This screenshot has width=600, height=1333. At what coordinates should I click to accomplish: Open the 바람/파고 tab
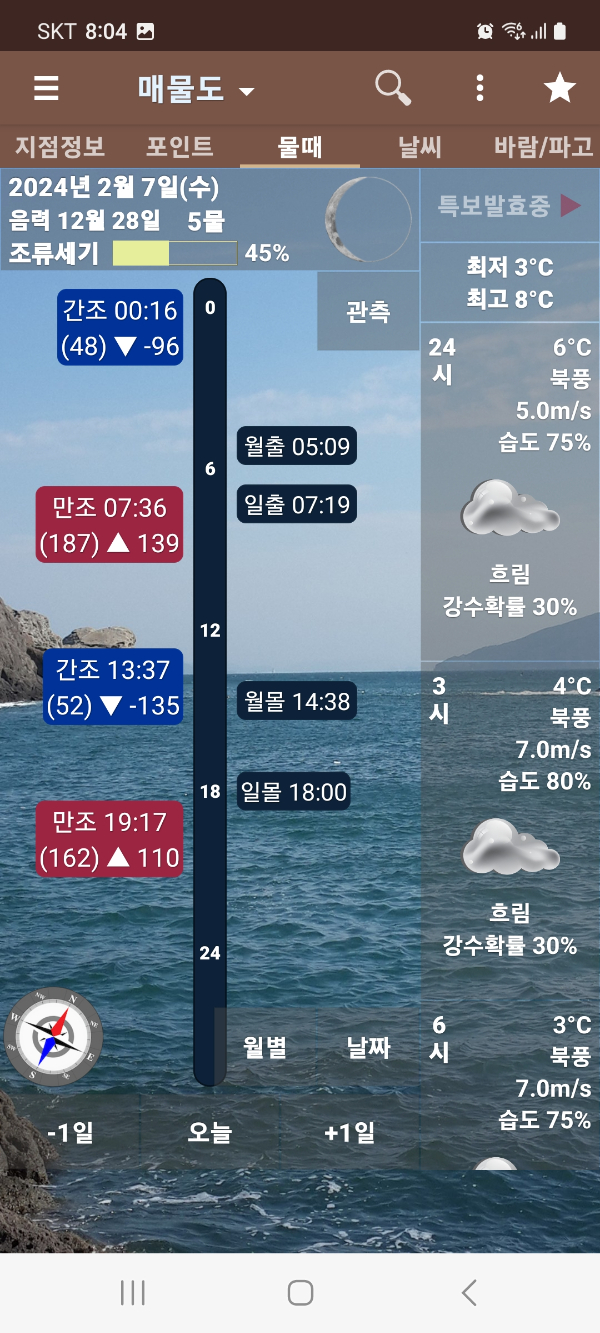(543, 147)
